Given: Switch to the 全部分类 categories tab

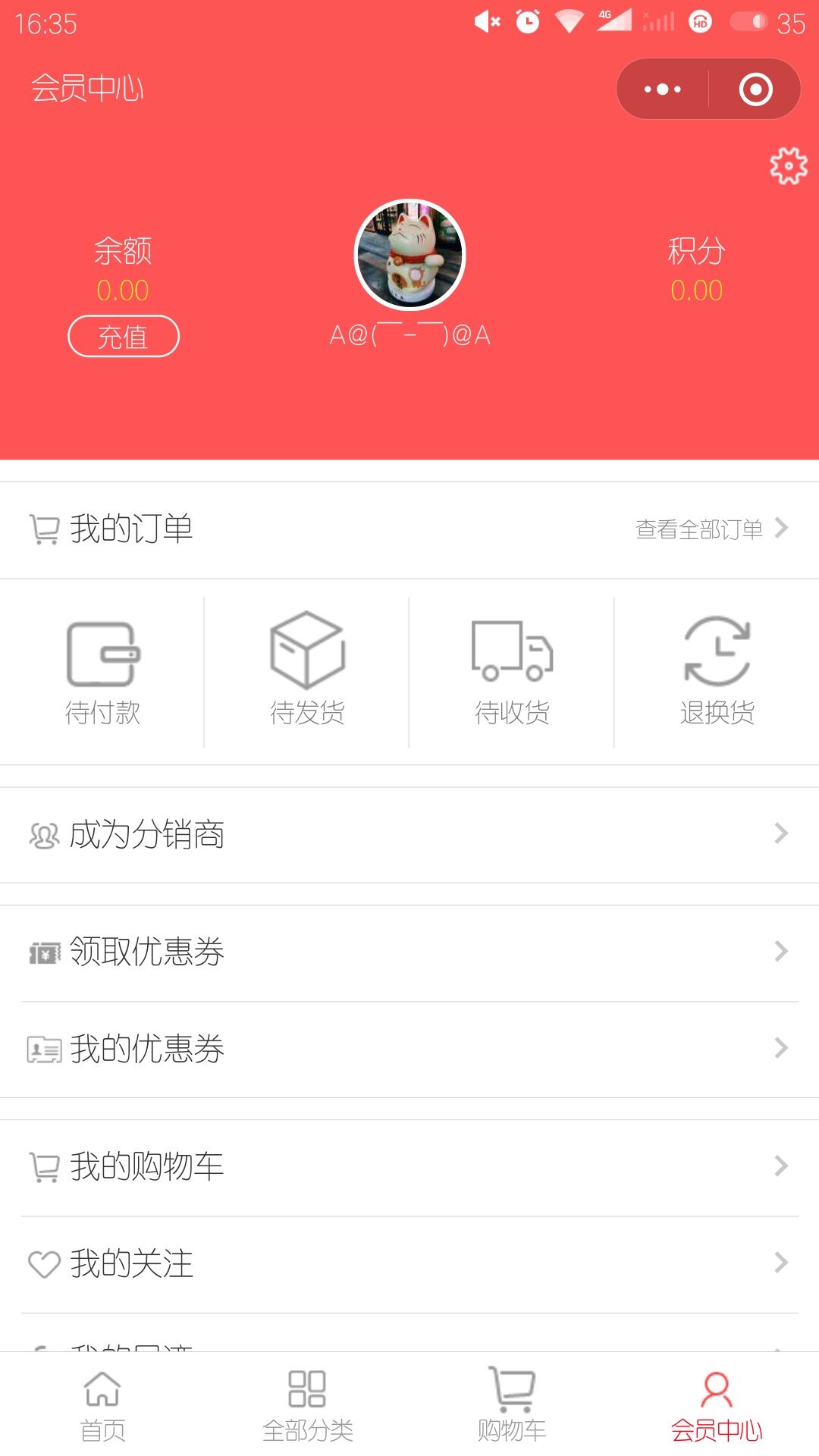Looking at the screenshot, I should (307, 1405).
